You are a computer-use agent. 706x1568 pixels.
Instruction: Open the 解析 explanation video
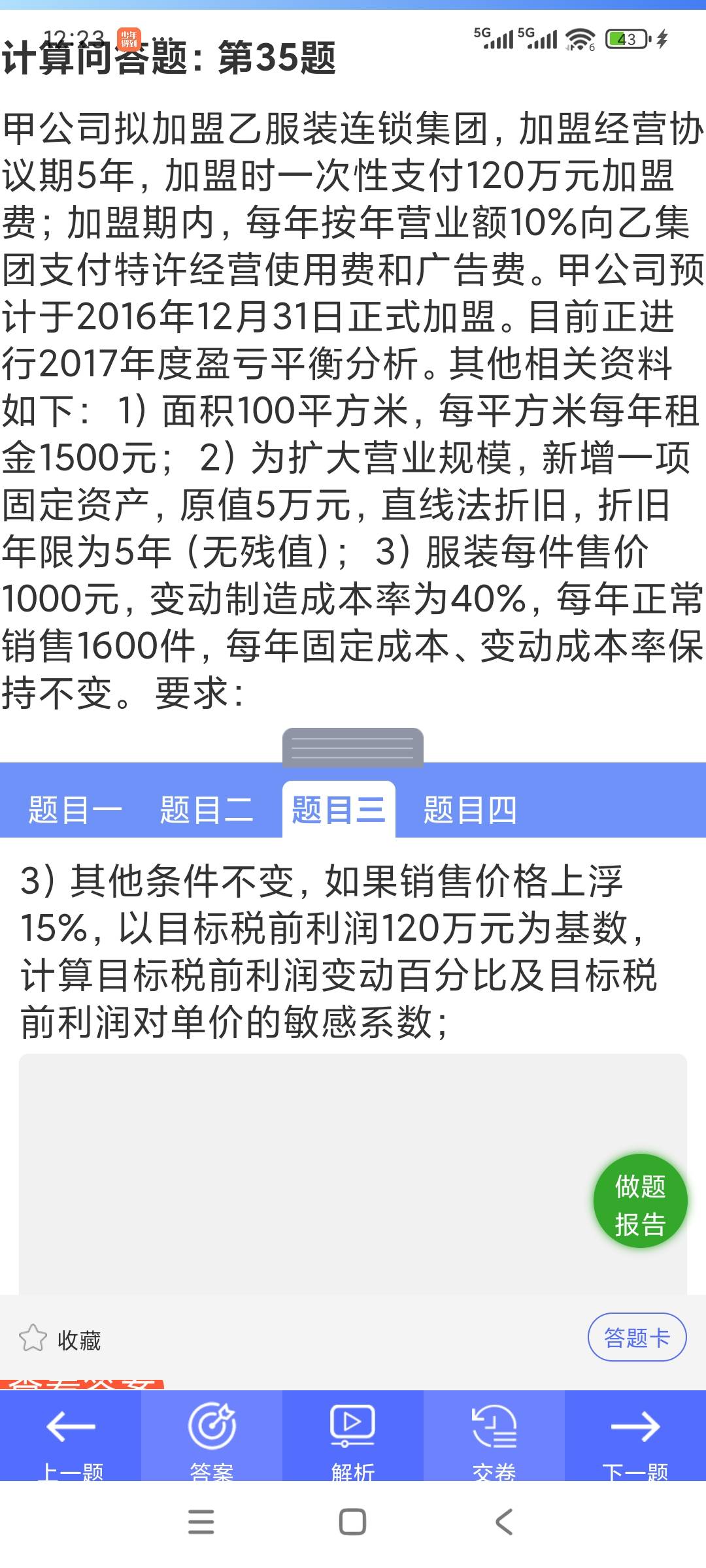coord(353,1435)
